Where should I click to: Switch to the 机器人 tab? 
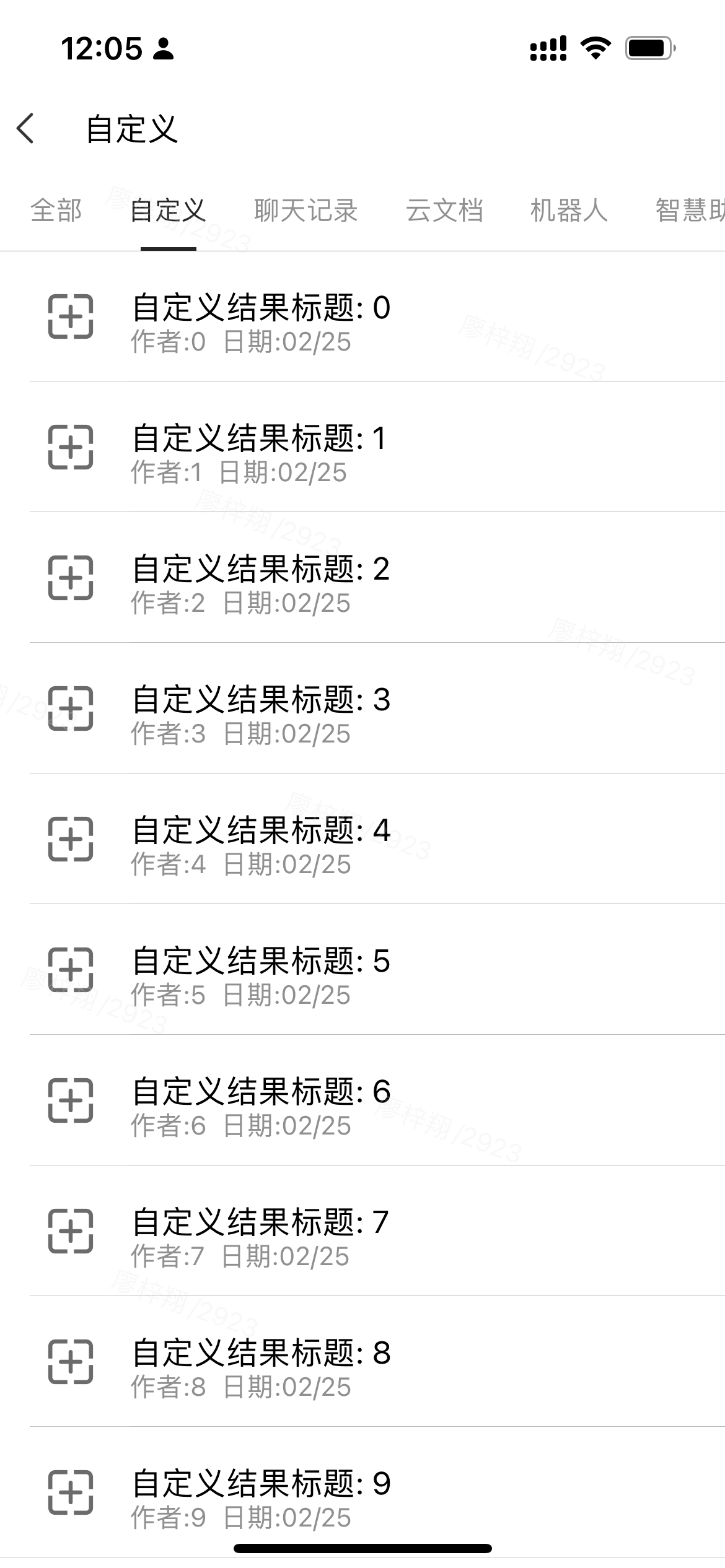[569, 211]
